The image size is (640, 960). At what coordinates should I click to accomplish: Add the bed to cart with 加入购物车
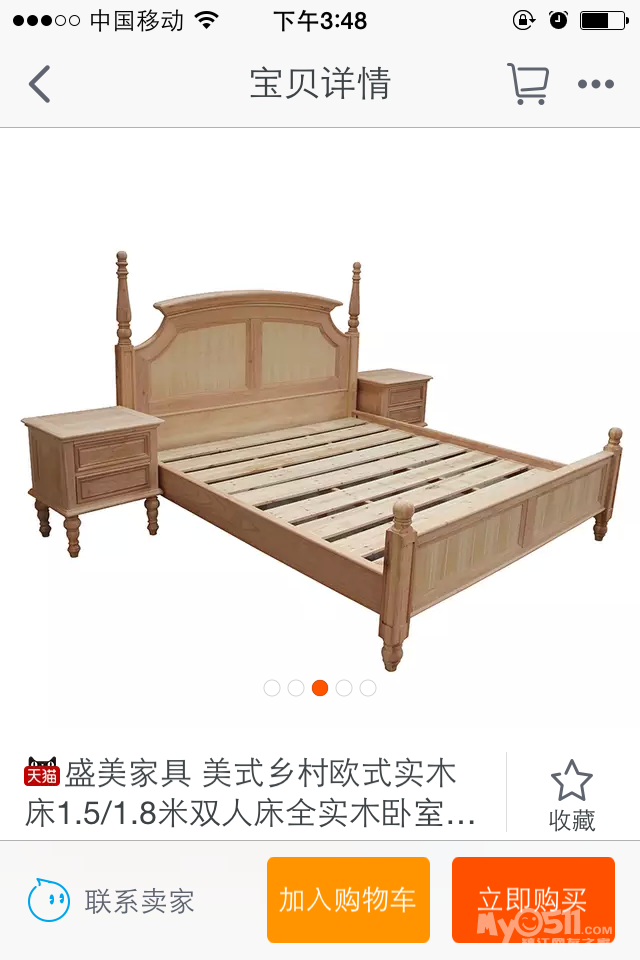pyautogui.click(x=348, y=899)
